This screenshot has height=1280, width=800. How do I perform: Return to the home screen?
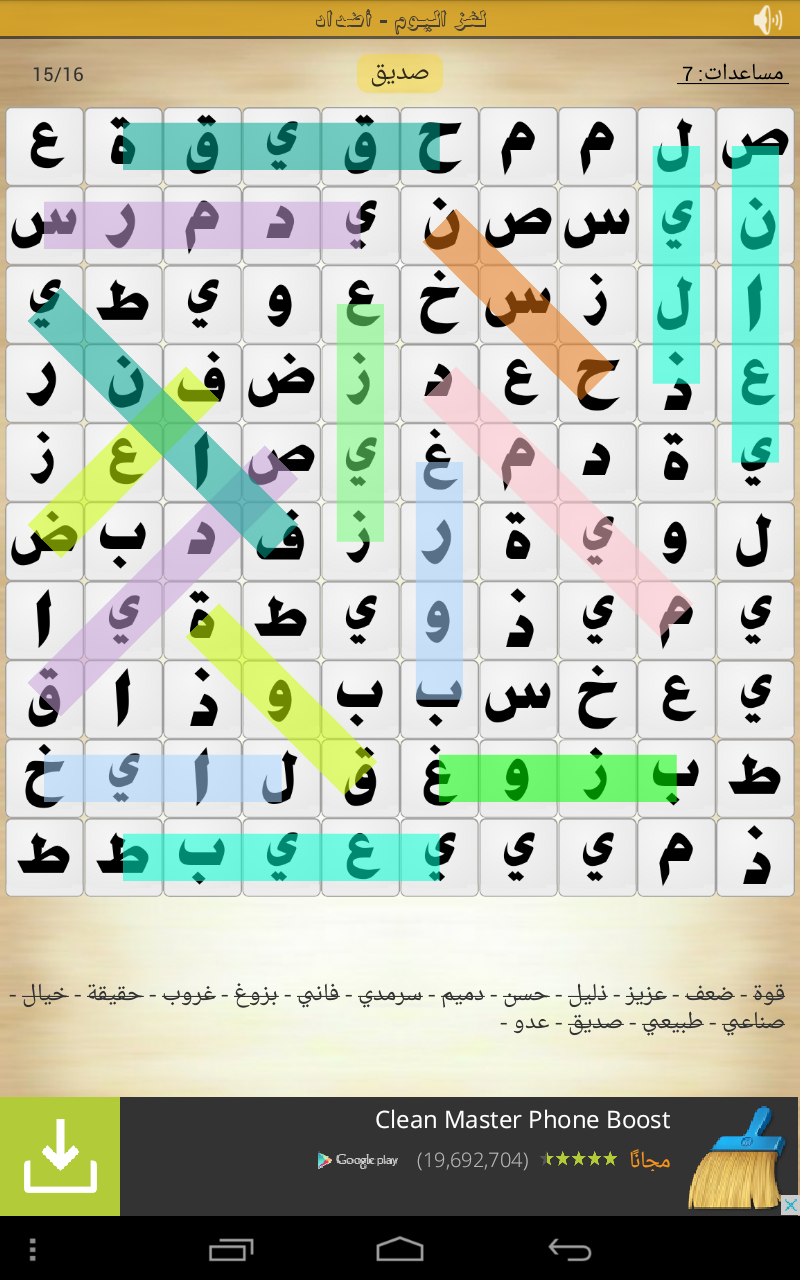click(x=400, y=1249)
